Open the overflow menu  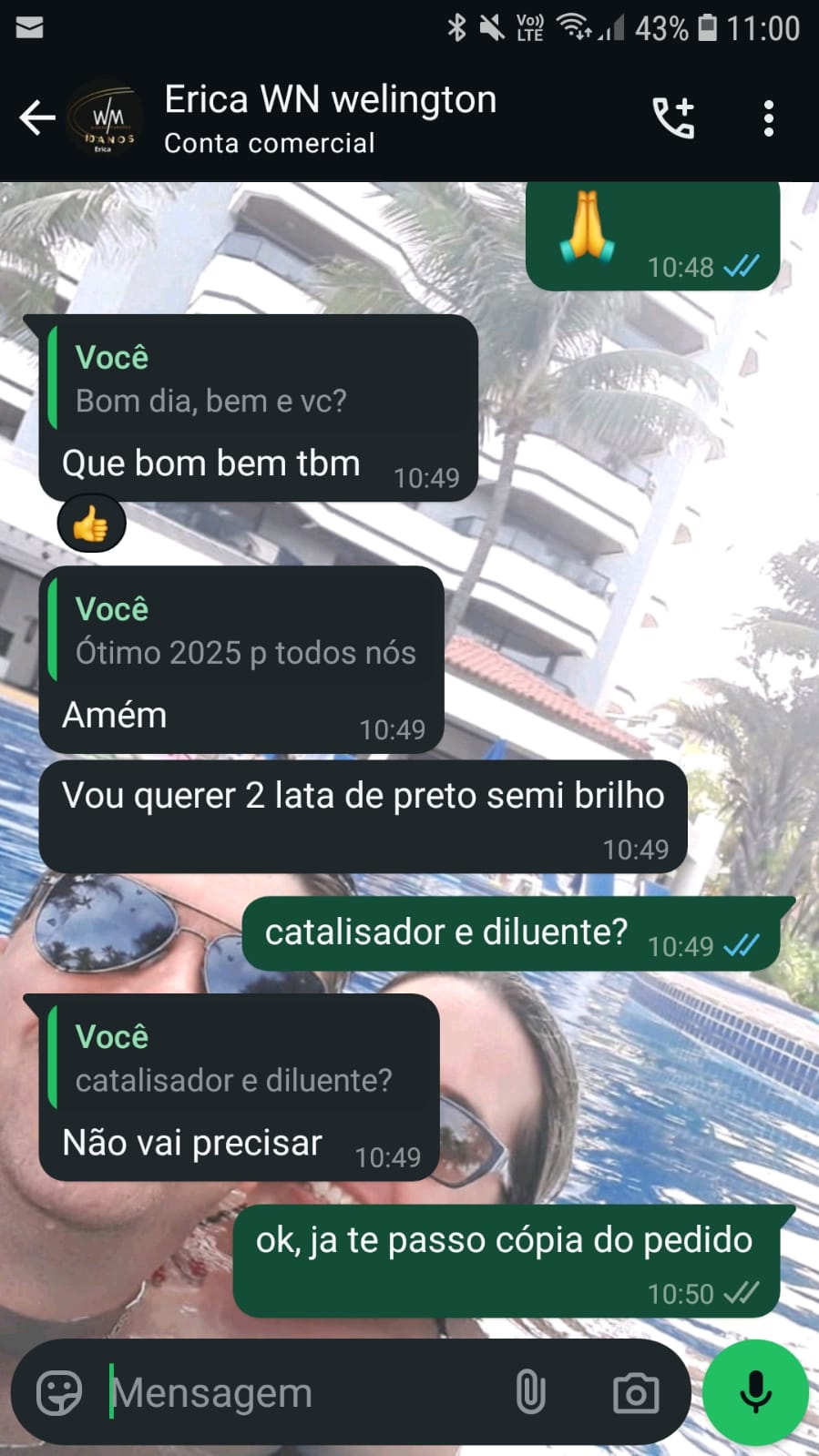point(768,118)
